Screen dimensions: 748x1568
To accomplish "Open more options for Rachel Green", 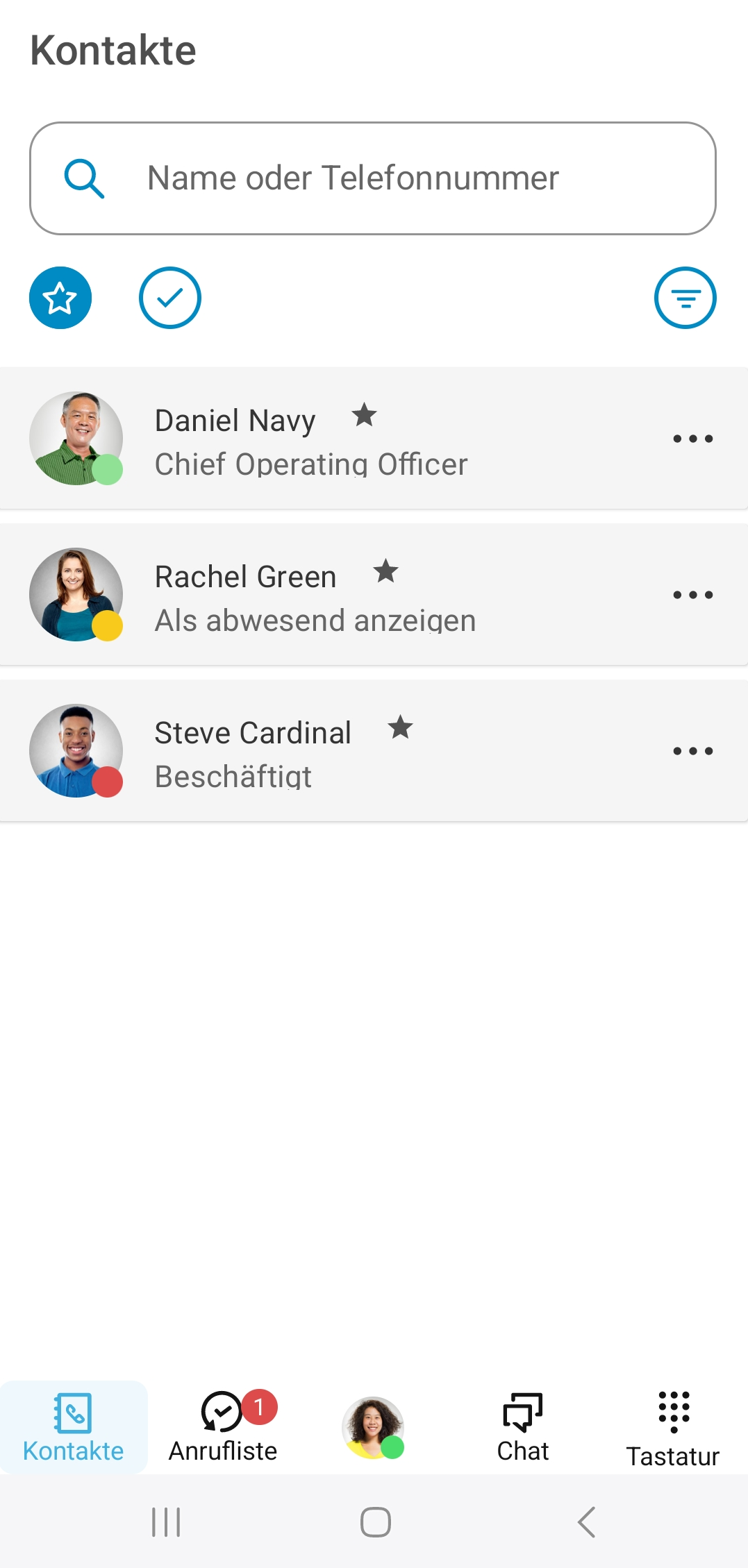I will click(x=692, y=595).
